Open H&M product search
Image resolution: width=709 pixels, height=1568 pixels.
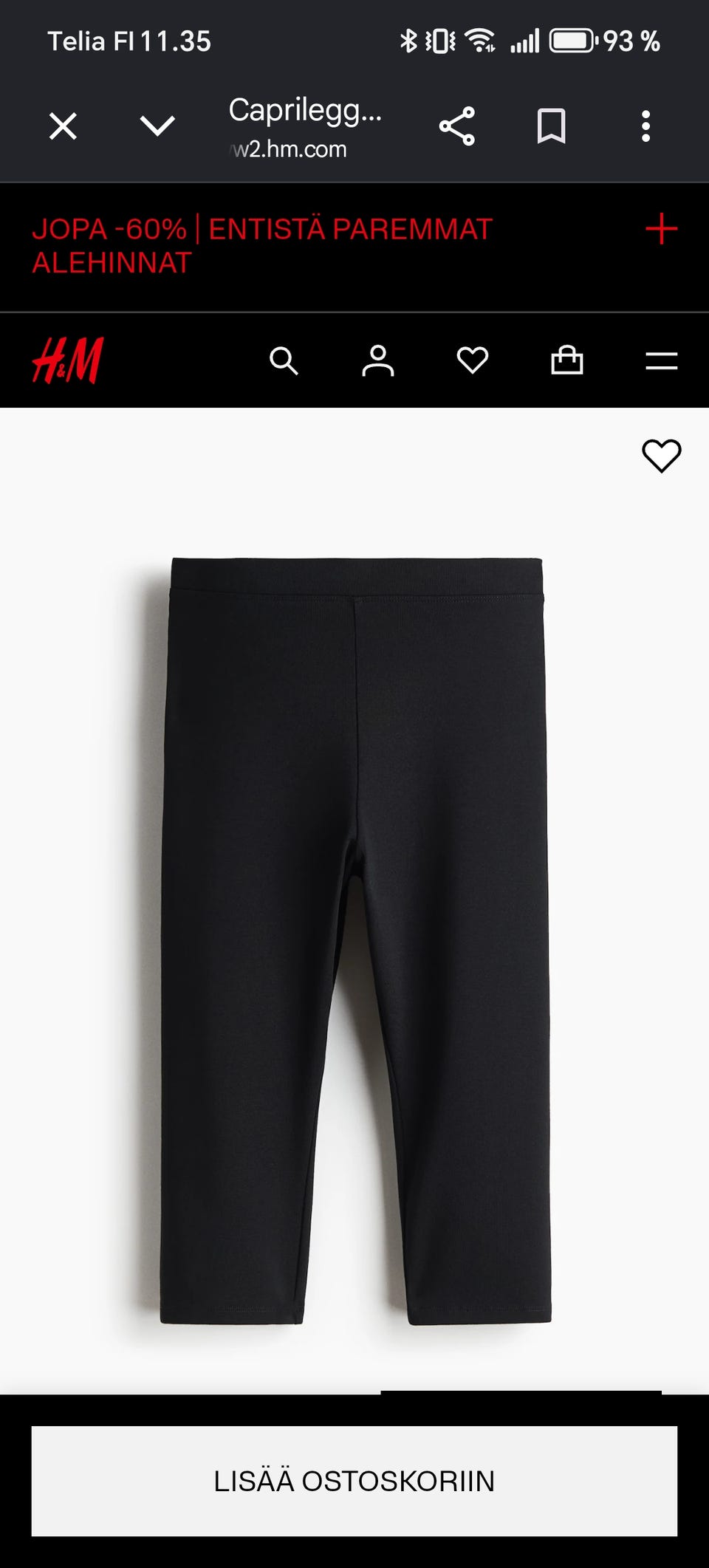coord(284,360)
